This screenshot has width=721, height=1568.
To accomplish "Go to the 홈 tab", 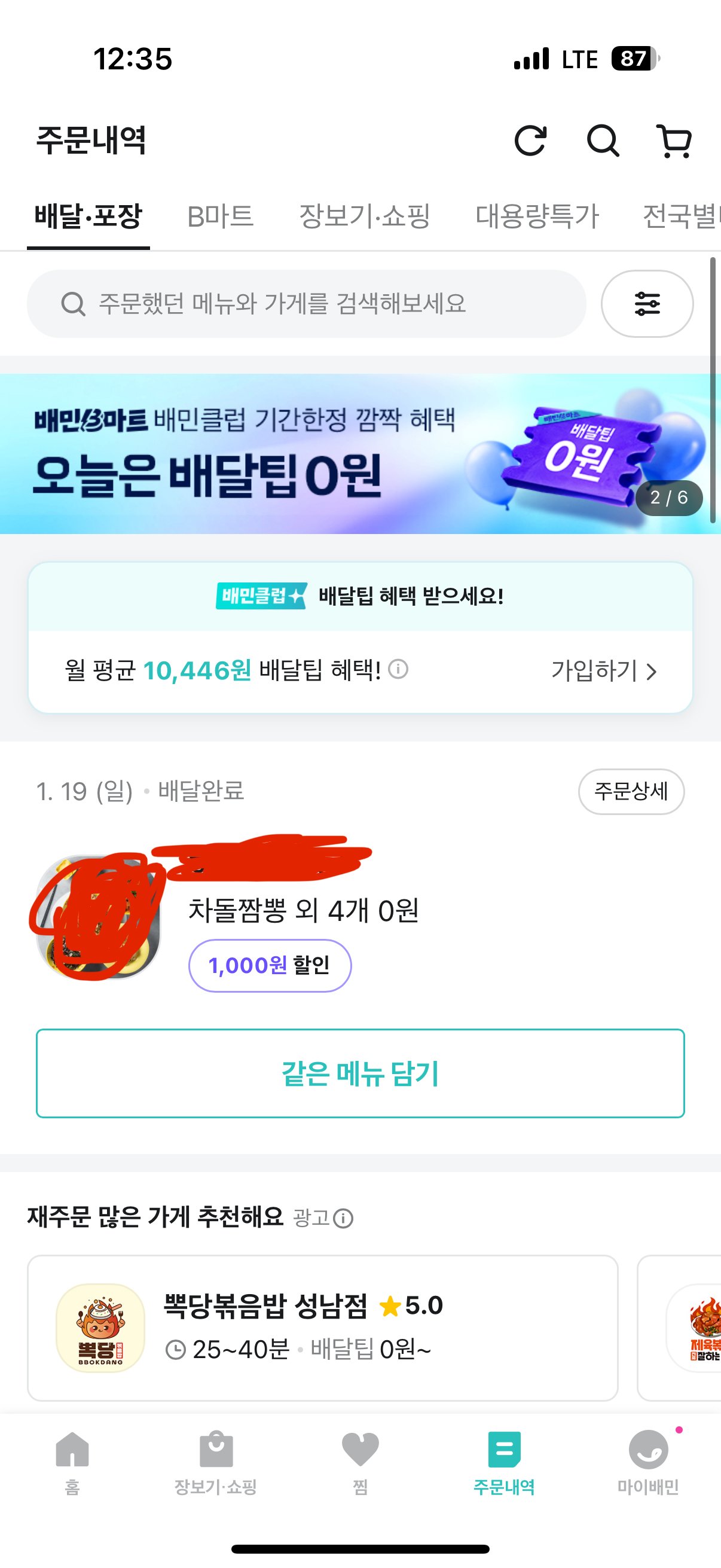I will point(72,1462).
